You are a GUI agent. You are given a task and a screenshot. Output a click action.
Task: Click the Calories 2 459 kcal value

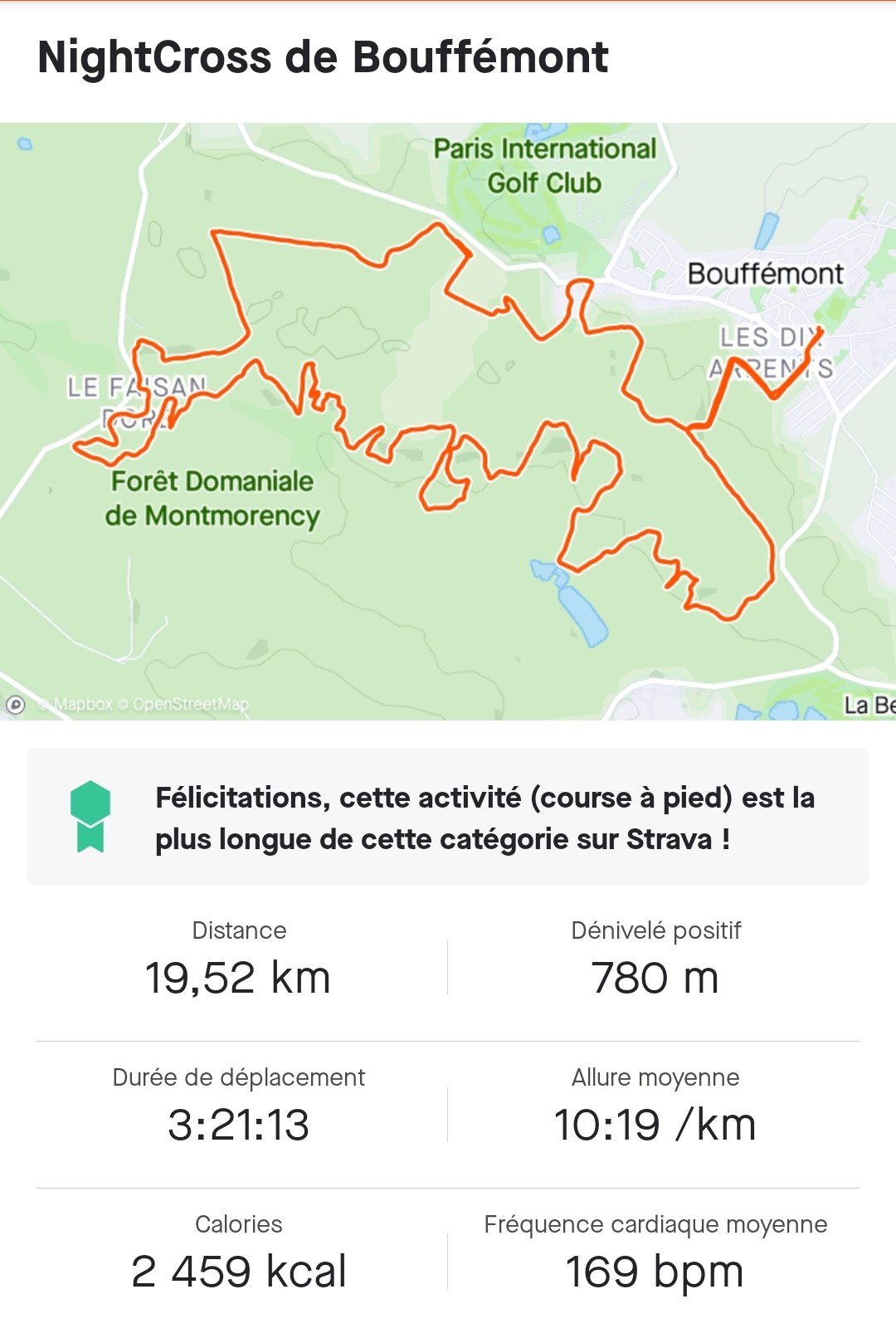[238, 1268]
